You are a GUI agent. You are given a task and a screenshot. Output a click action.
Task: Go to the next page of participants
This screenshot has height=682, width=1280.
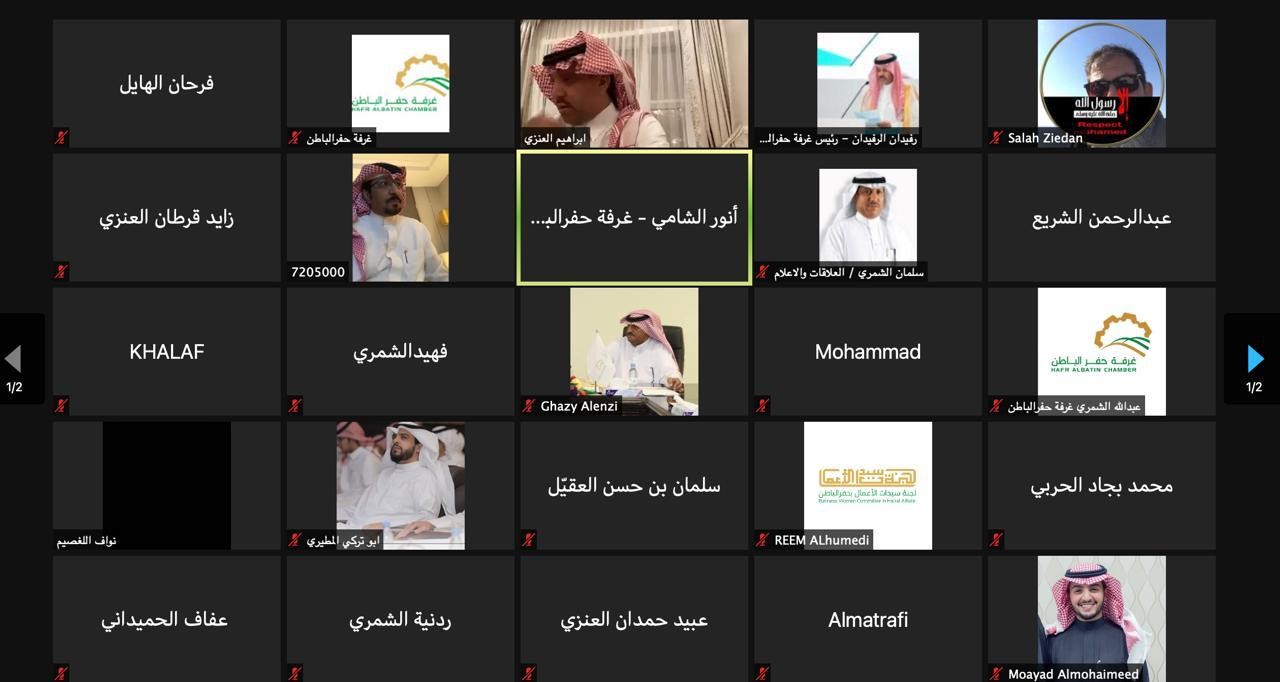coord(1255,358)
